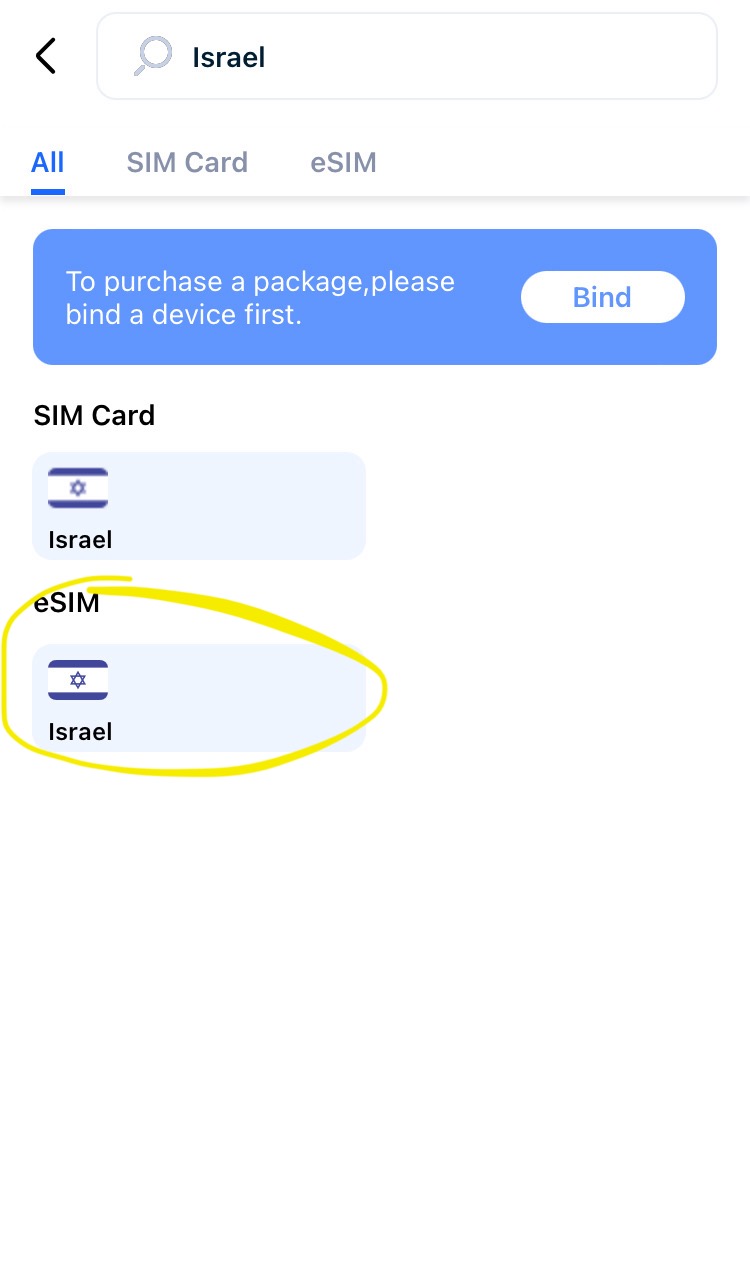Tap the Israel search field

tap(407, 56)
